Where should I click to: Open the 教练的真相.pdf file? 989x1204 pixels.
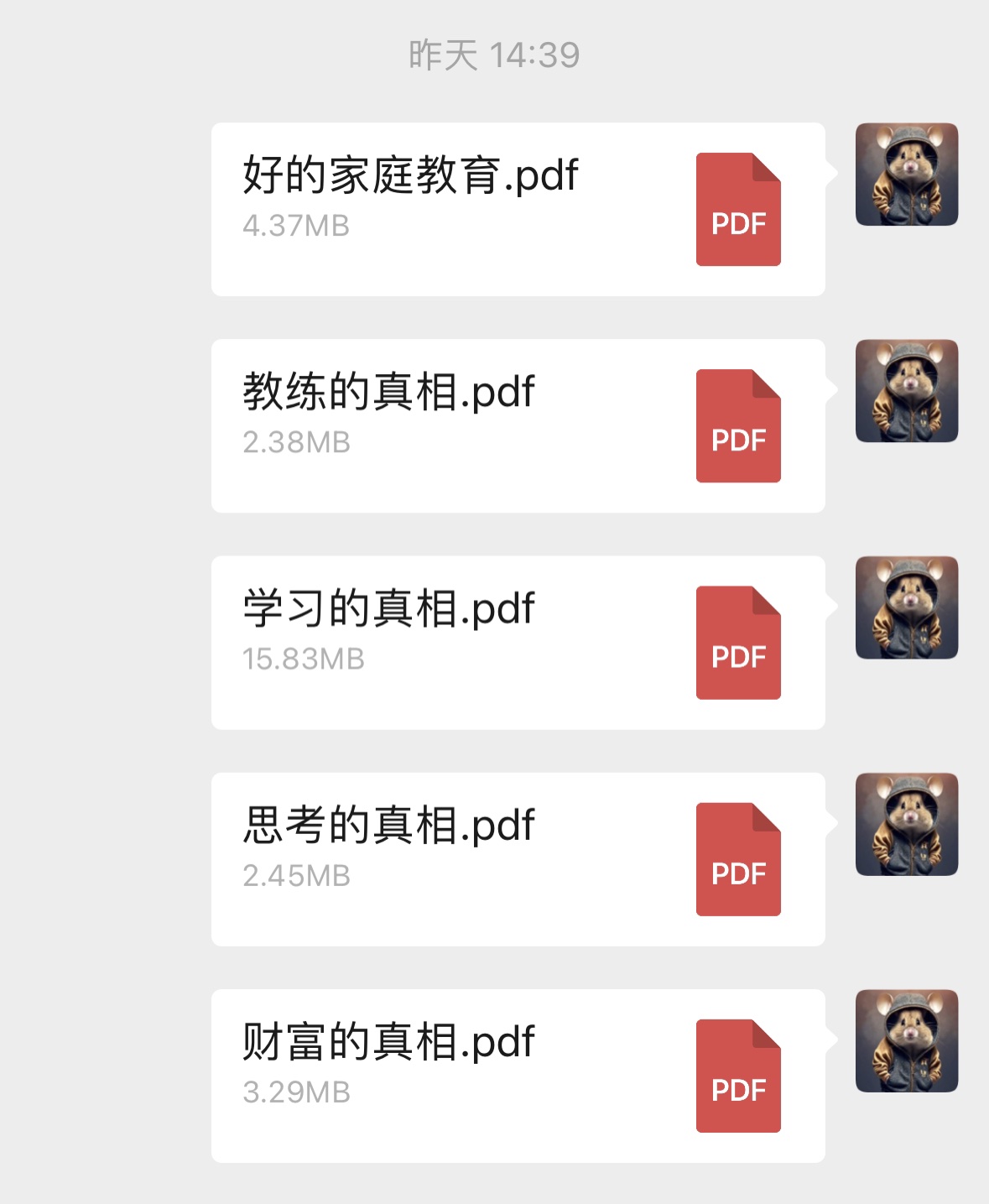(x=518, y=425)
